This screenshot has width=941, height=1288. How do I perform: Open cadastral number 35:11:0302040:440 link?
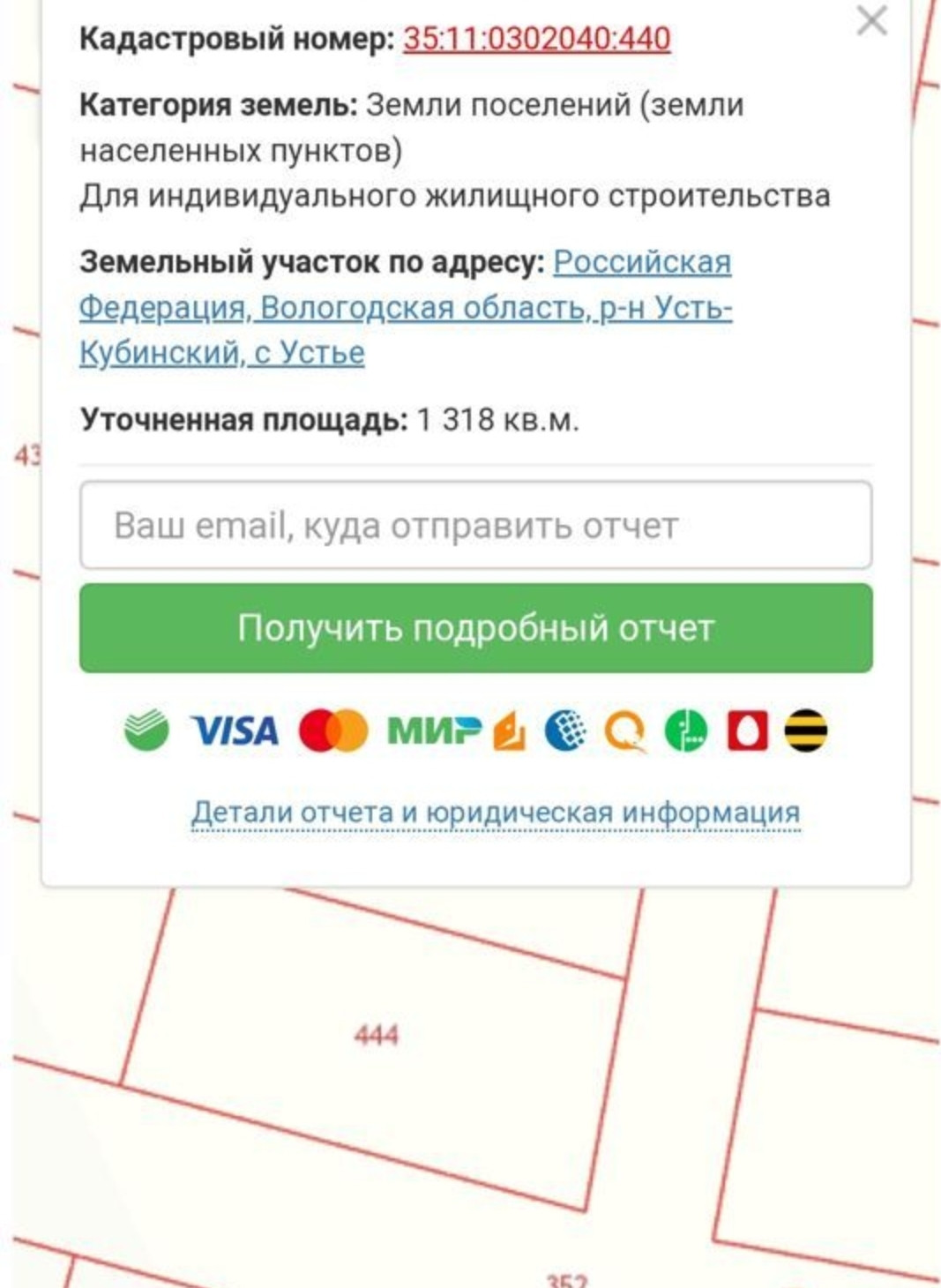tap(536, 39)
